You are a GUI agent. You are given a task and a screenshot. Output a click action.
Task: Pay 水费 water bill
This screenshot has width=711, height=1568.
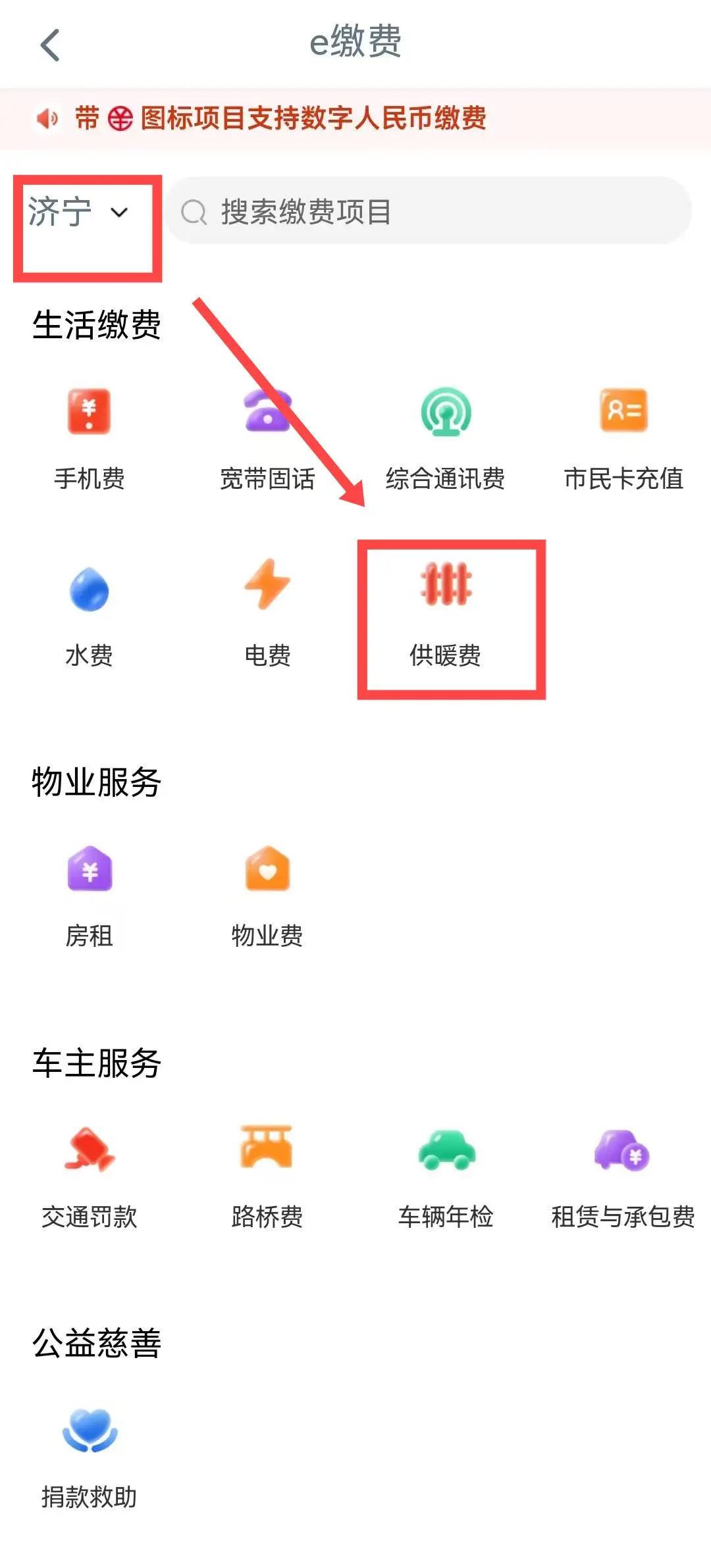(89, 616)
